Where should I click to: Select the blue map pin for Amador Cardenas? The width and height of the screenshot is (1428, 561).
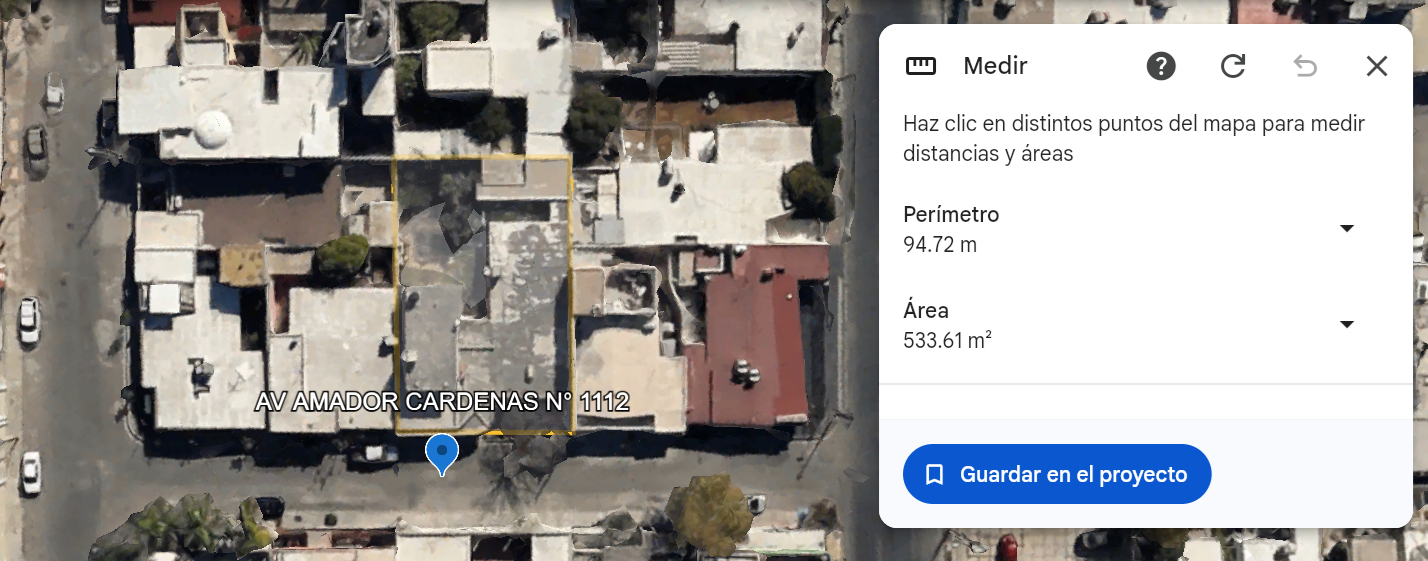click(x=442, y=454)
